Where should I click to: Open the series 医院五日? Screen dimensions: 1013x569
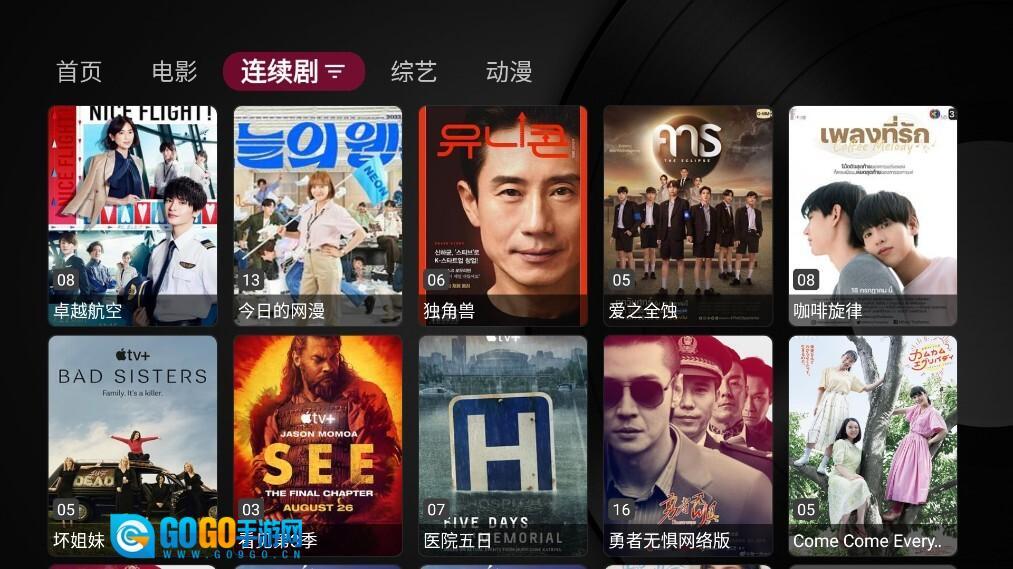[503, 445]
